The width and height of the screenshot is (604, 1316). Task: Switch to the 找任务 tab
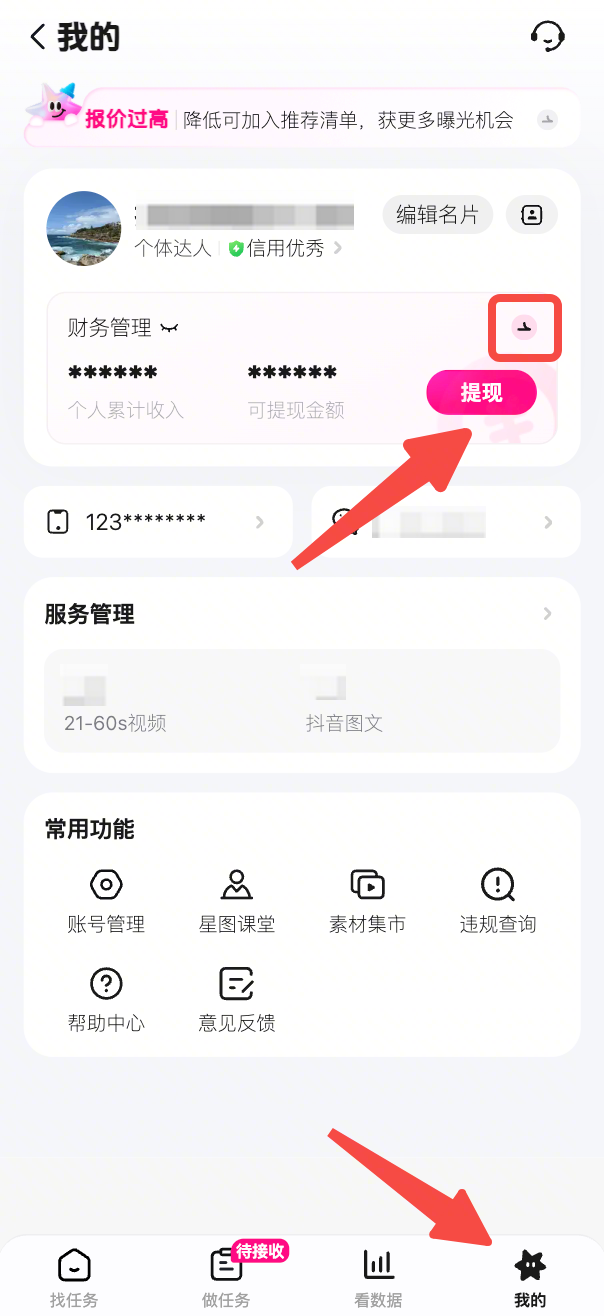tap(74, 1278)
